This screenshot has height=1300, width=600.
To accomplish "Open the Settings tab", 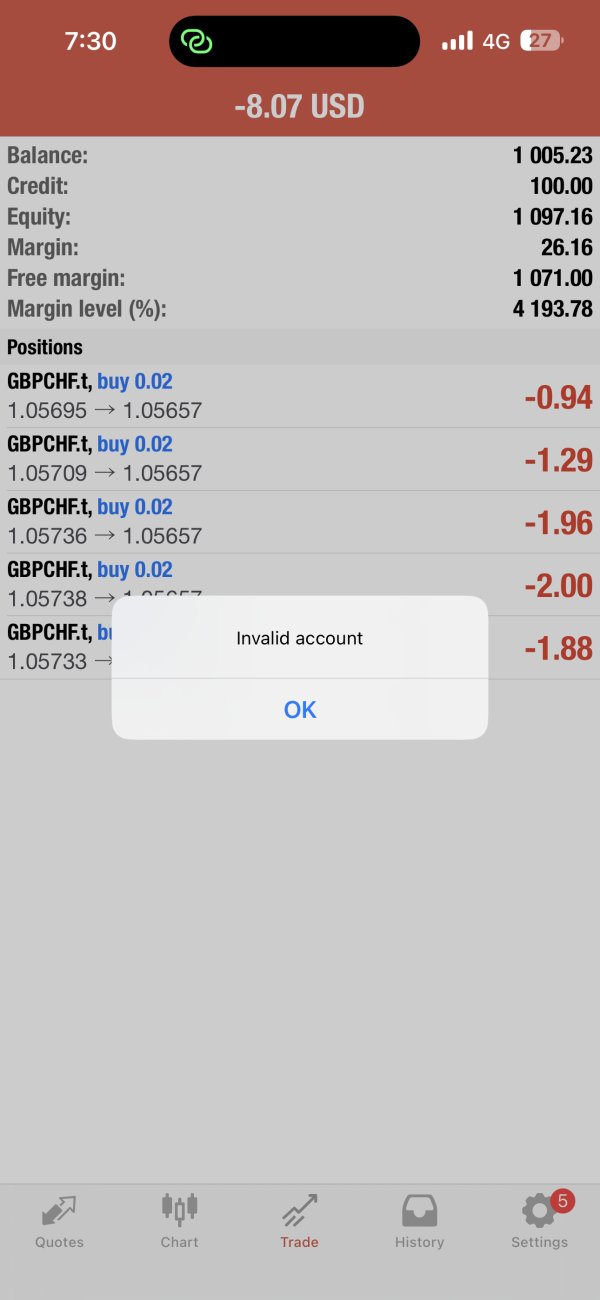I will [539, 1220].
